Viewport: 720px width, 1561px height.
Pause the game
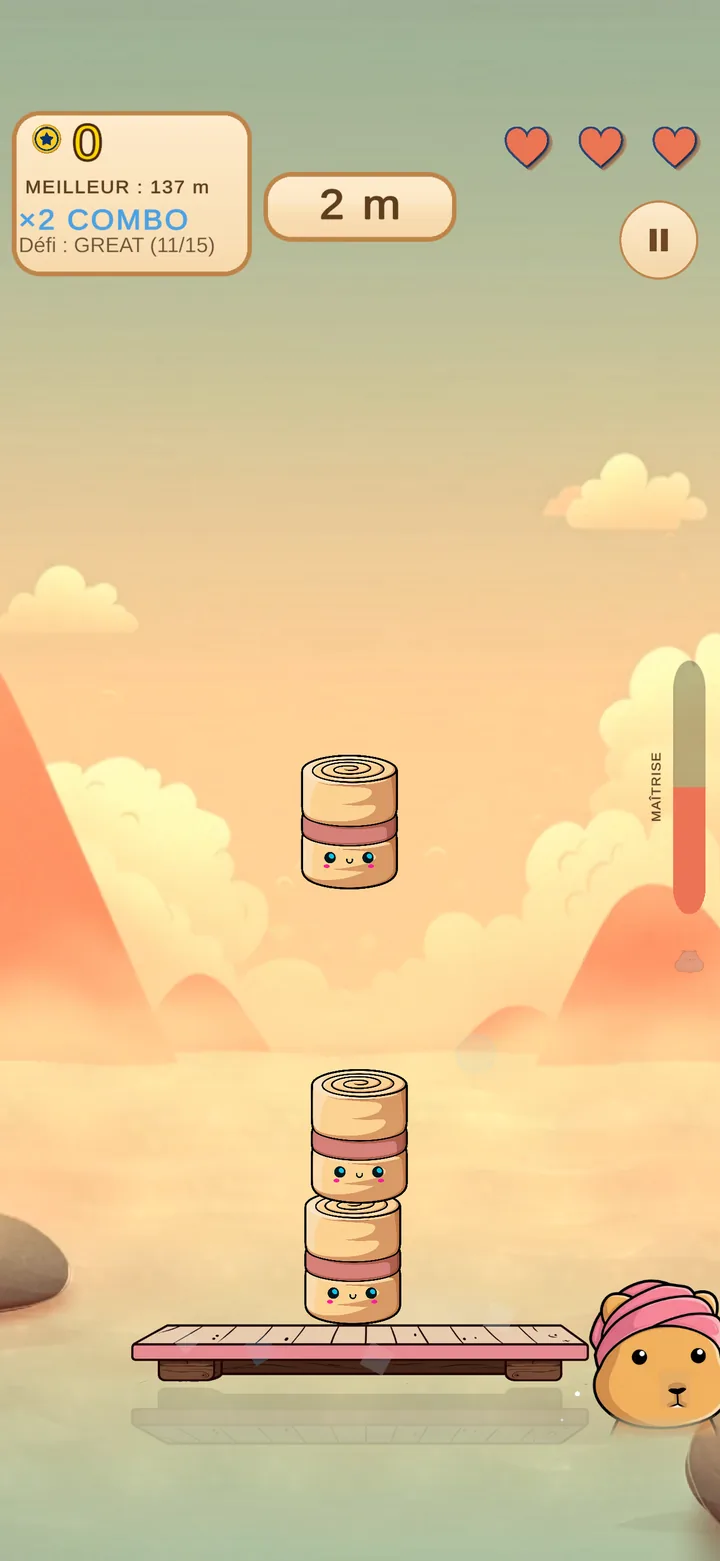pyautogui.click(x=658, y=240)
